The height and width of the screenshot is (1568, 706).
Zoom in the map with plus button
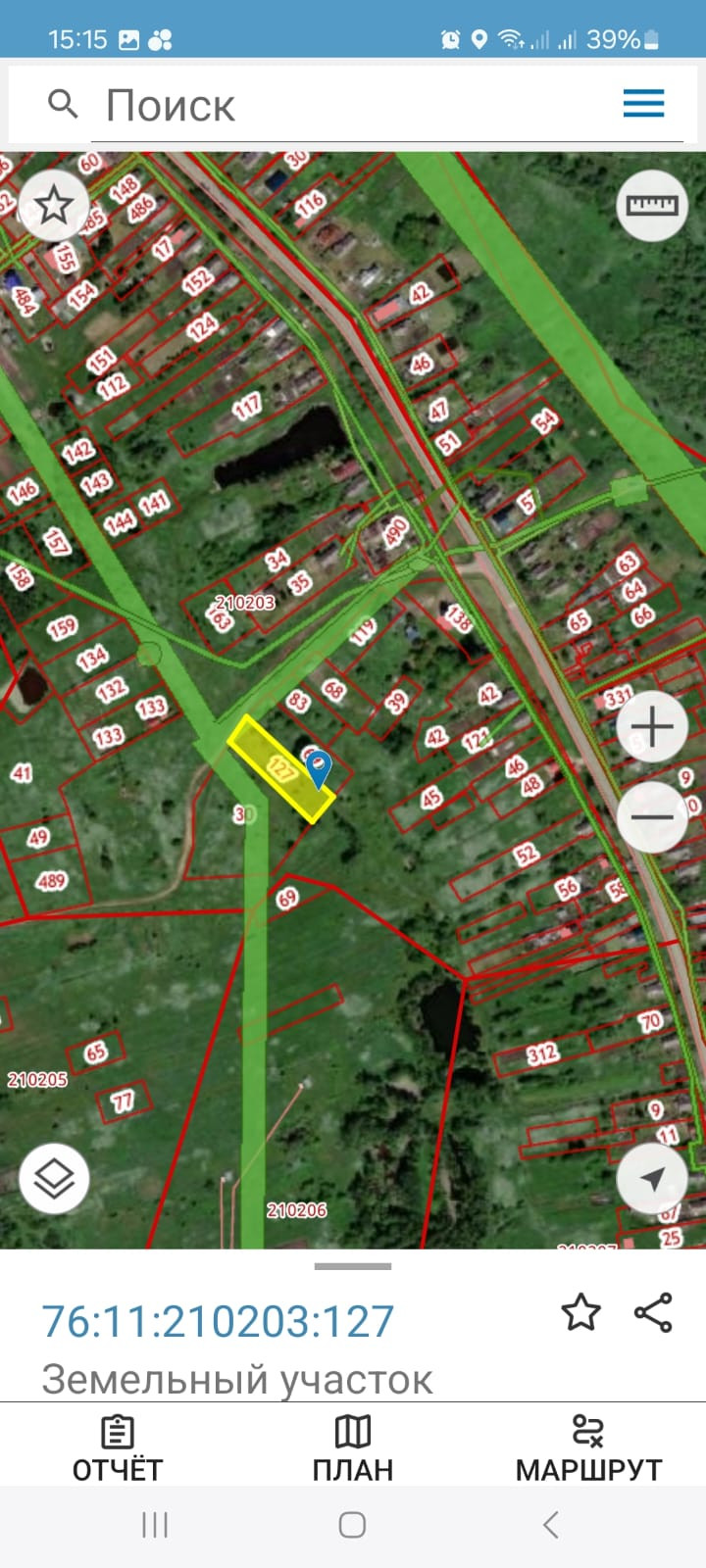pos(652,727)
